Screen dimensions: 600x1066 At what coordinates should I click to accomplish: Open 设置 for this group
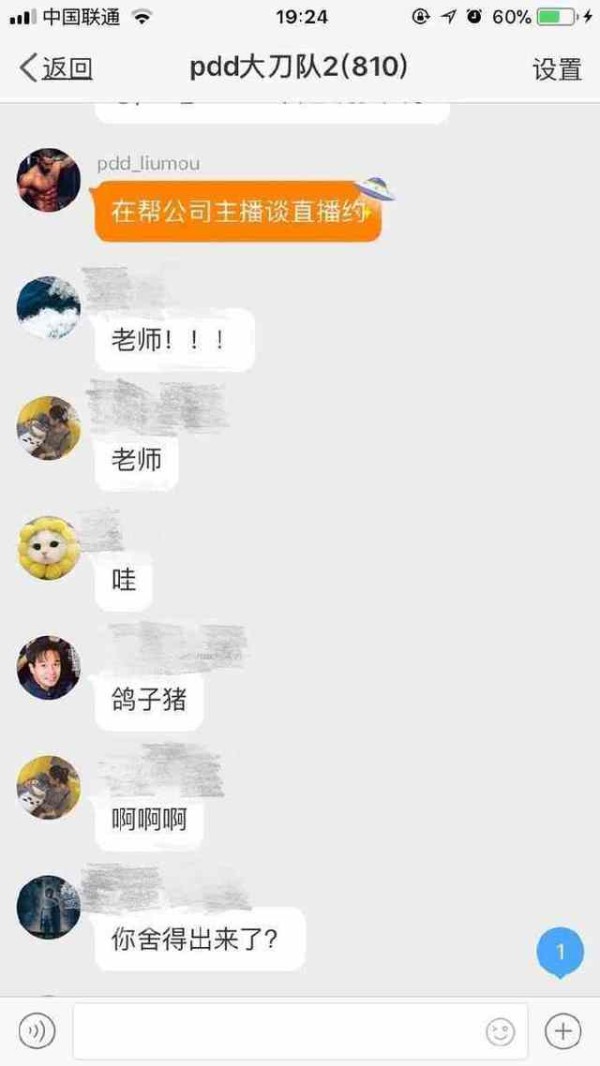pyautogui.click(x=557, y=69)
